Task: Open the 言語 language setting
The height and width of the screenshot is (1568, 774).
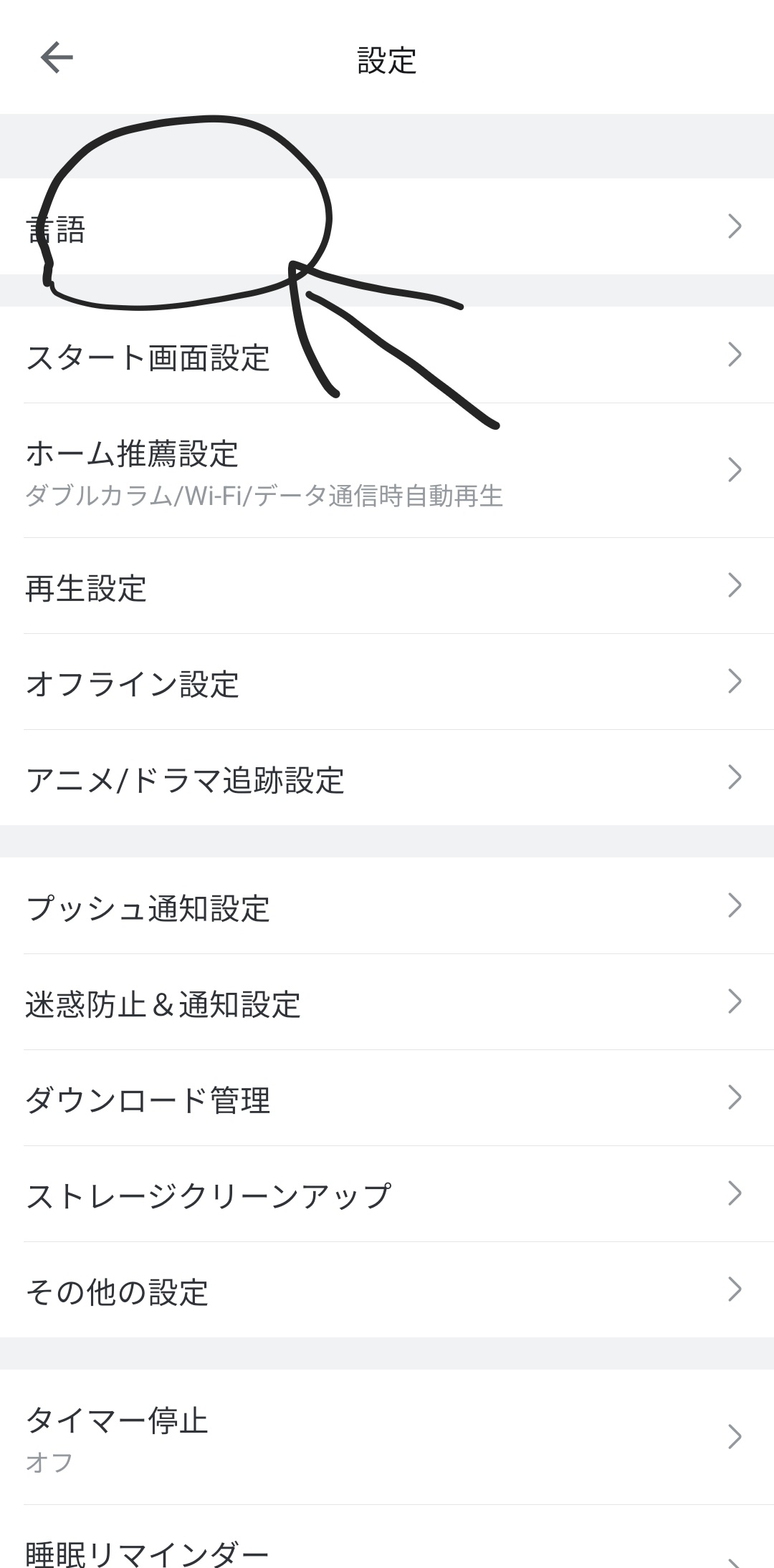Action: coord(387,227)
